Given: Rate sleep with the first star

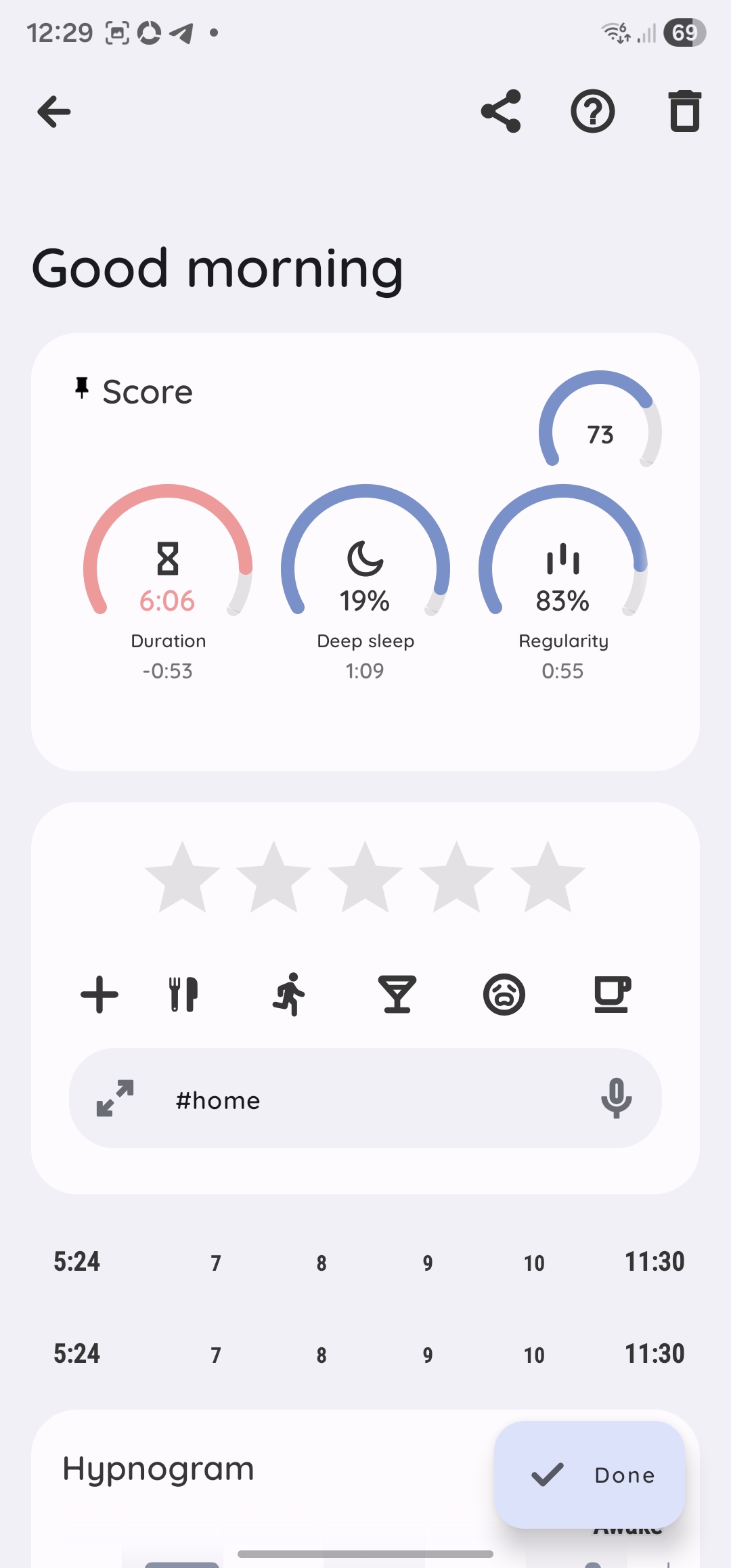Looking at the screenshot, I should (182, 877).
